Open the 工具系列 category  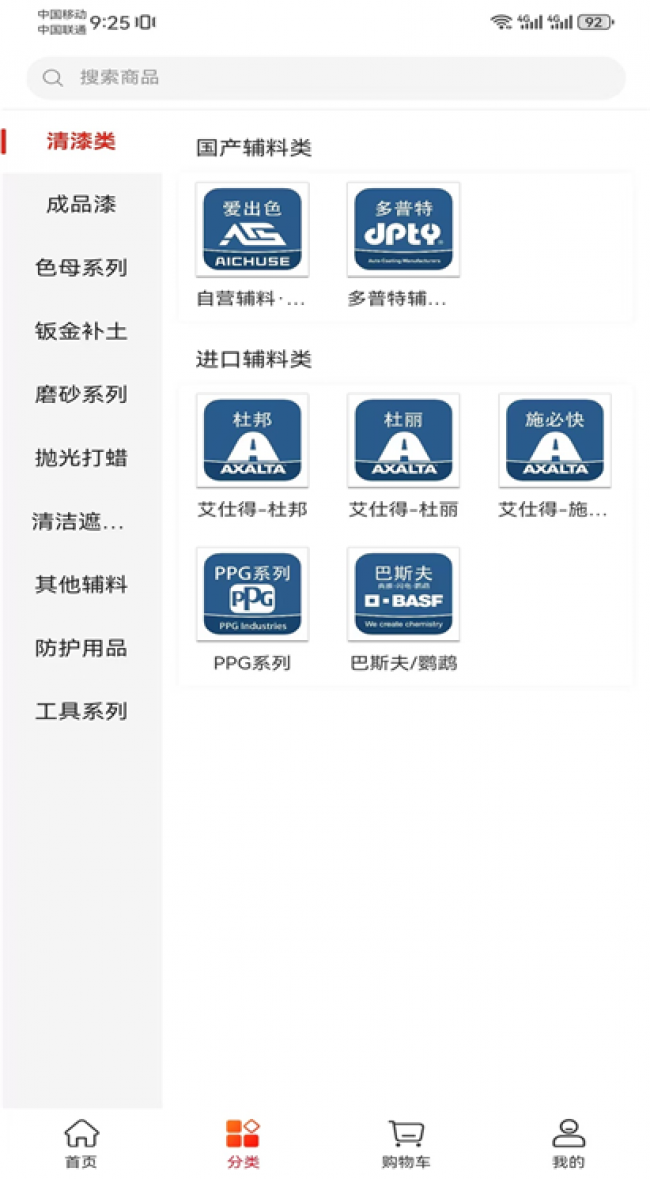tap(81, 711)
